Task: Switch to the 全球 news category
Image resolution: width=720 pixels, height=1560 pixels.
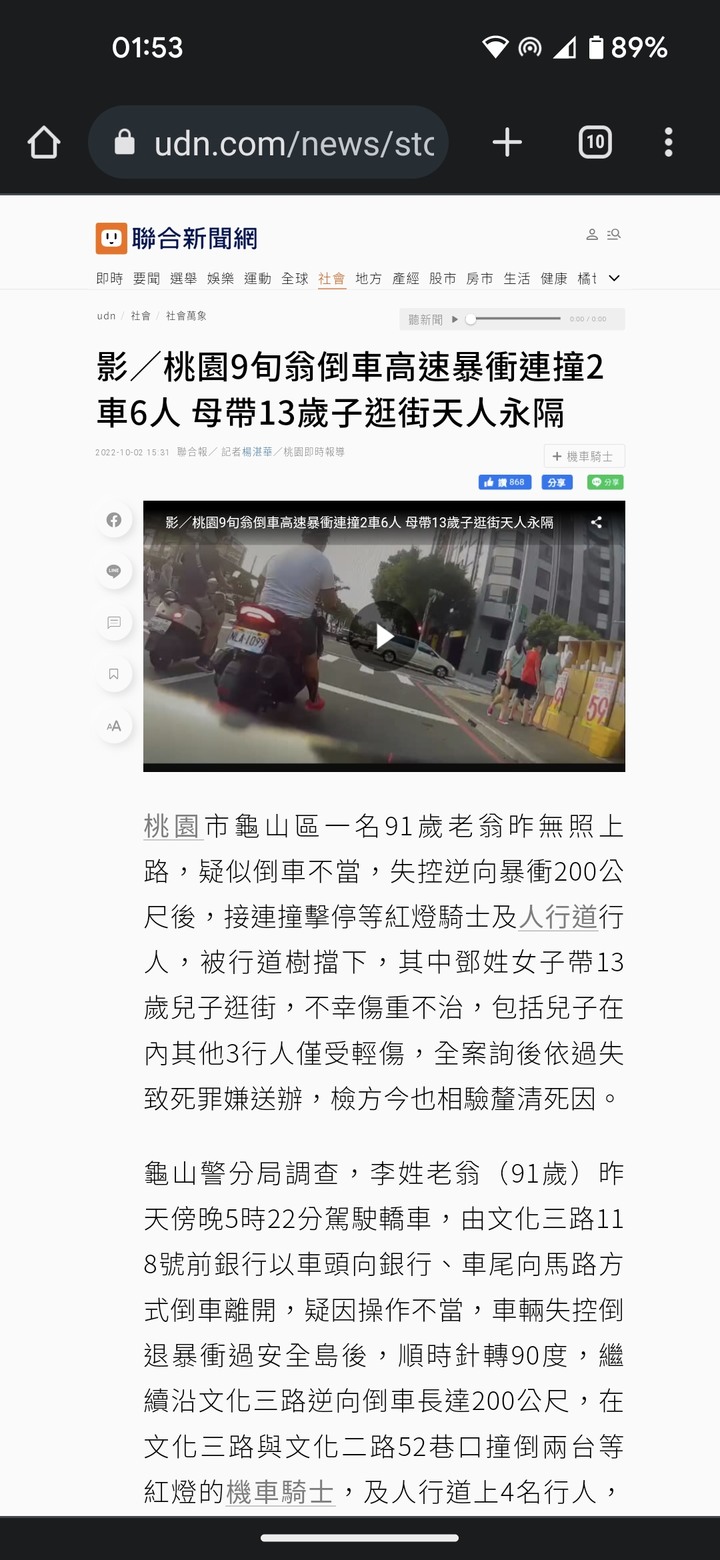Action: [294, 279]
